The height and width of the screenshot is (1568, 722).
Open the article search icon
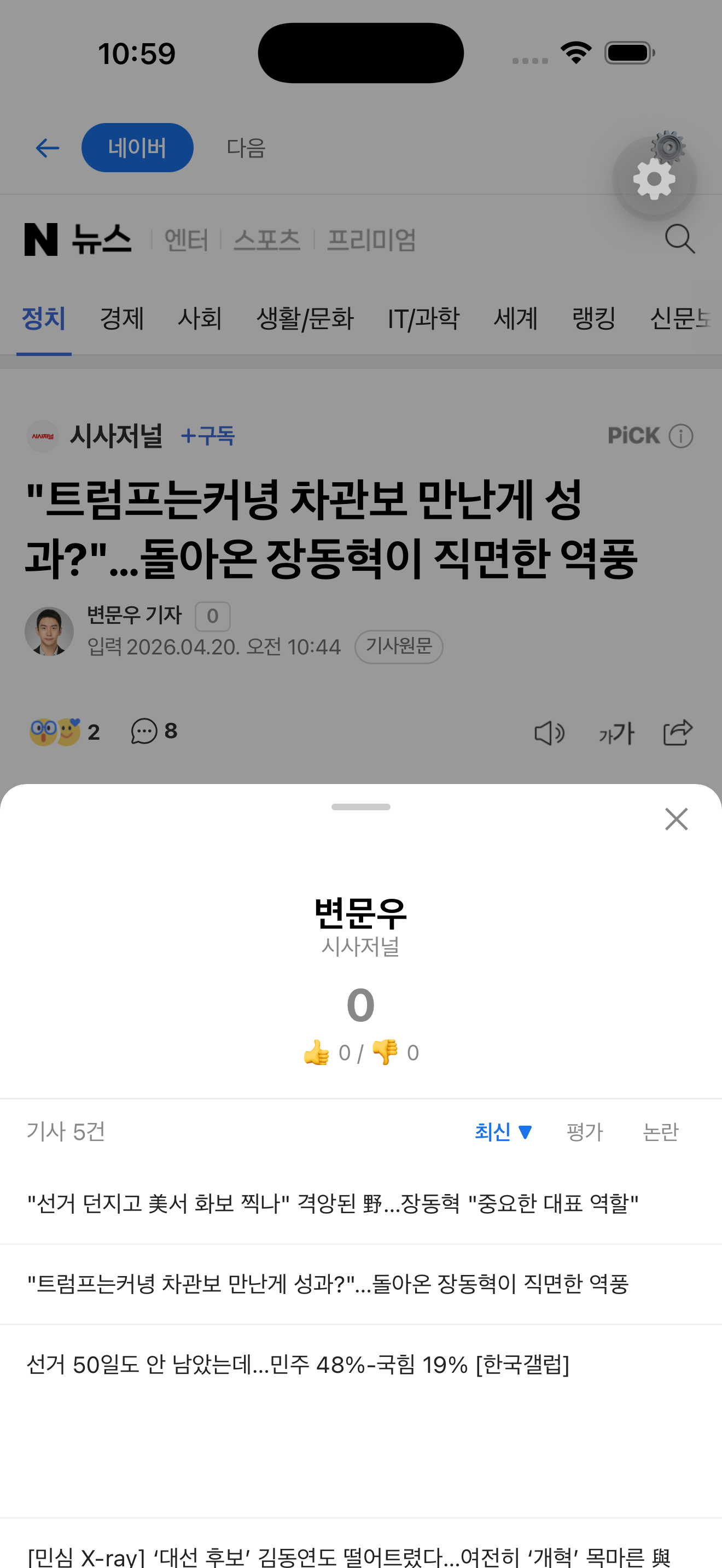(680, 239)
